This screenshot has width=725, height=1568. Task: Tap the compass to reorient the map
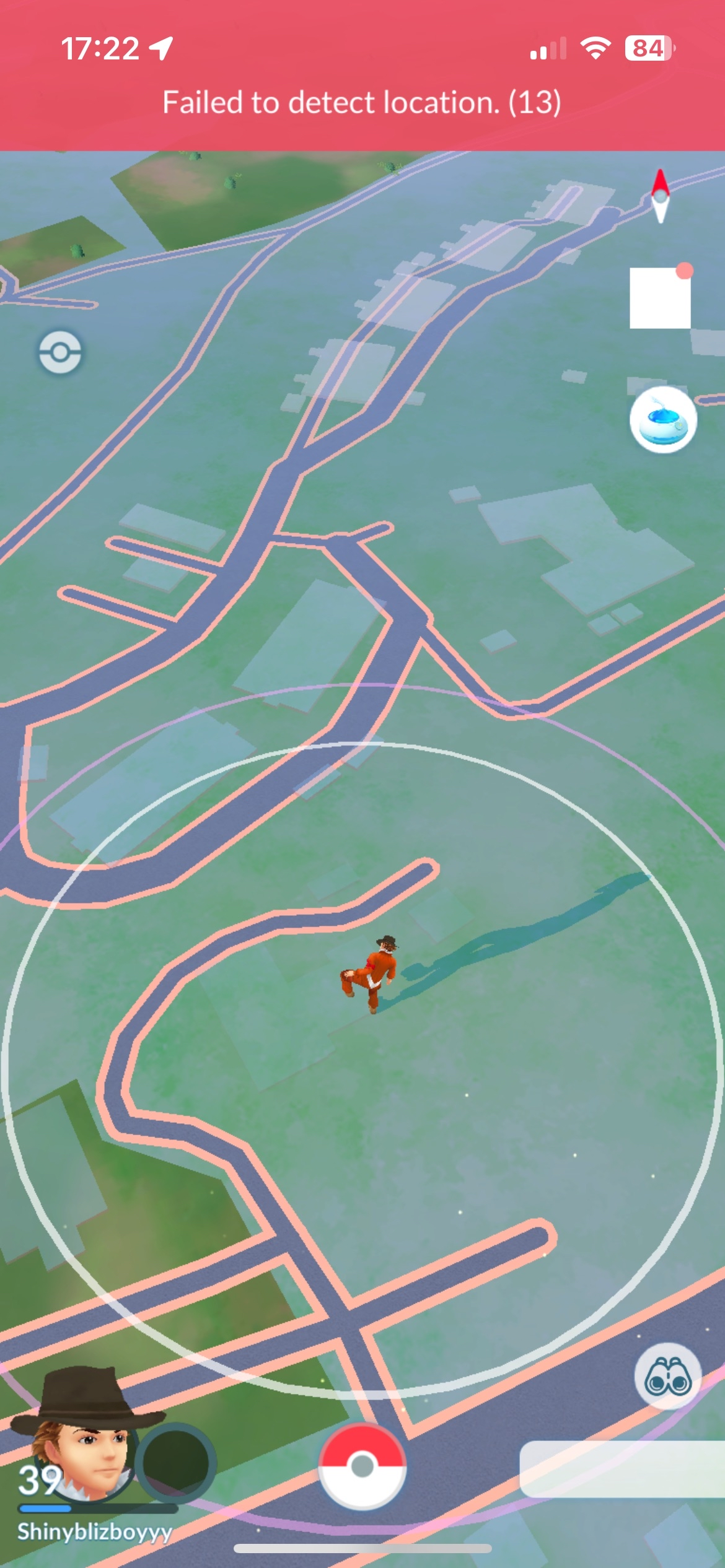click(660, 196)
